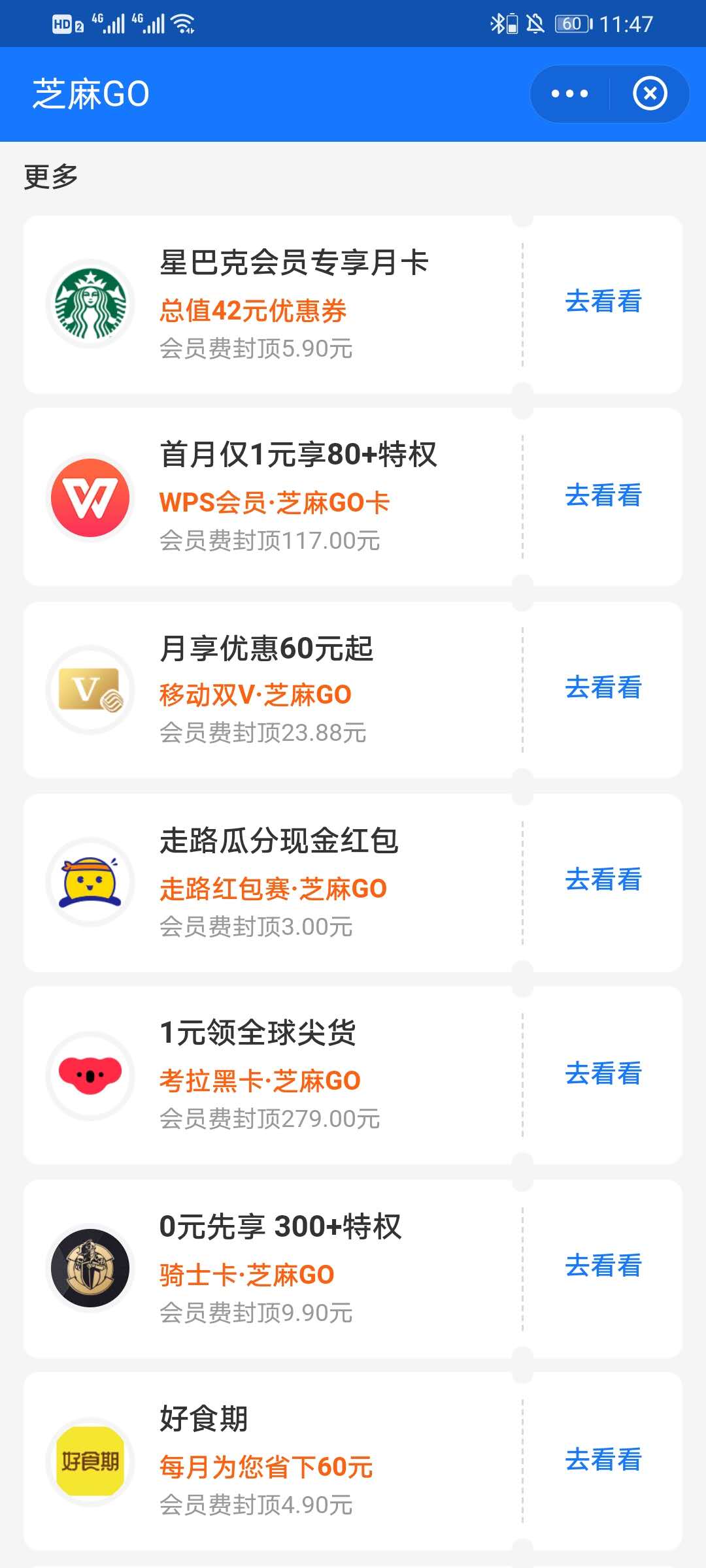
Task: Tap 去看看 for 骑士卡·芝麻GO
Action: click(603, 1266)
